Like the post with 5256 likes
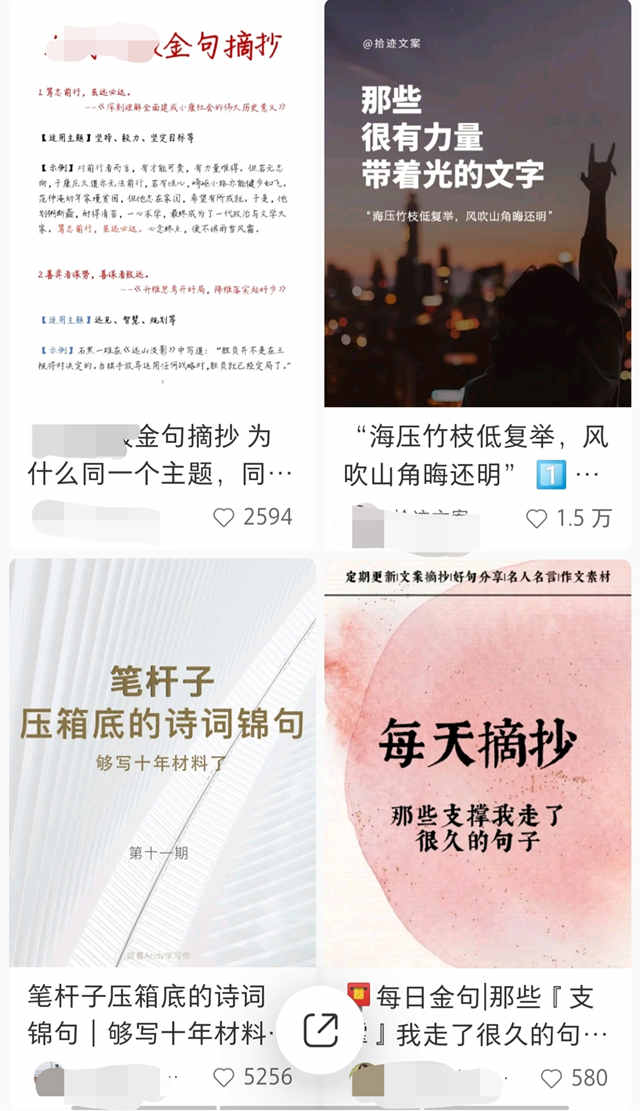 pyautogui.click(x=224, y=1077)
